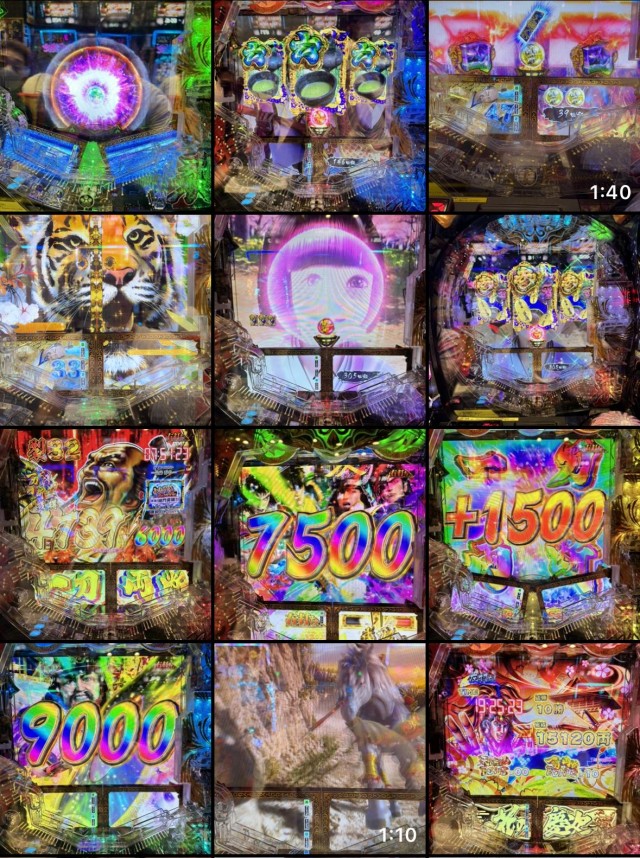Image resolution: width=640 pixels, height=858 pixels.
Task: Play the 1:10 video
Action: point(320,750)
